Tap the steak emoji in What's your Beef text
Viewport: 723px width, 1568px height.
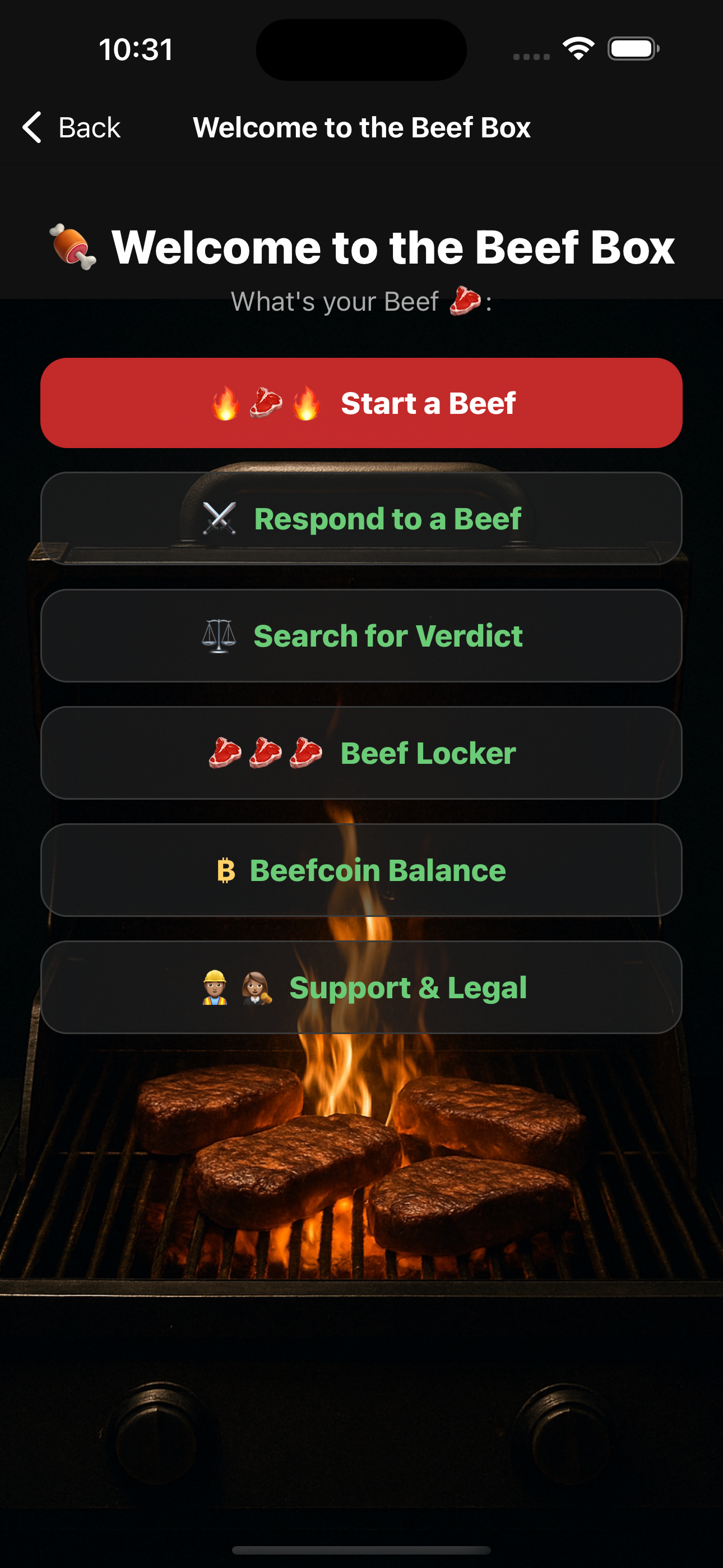tap(466, 300)
